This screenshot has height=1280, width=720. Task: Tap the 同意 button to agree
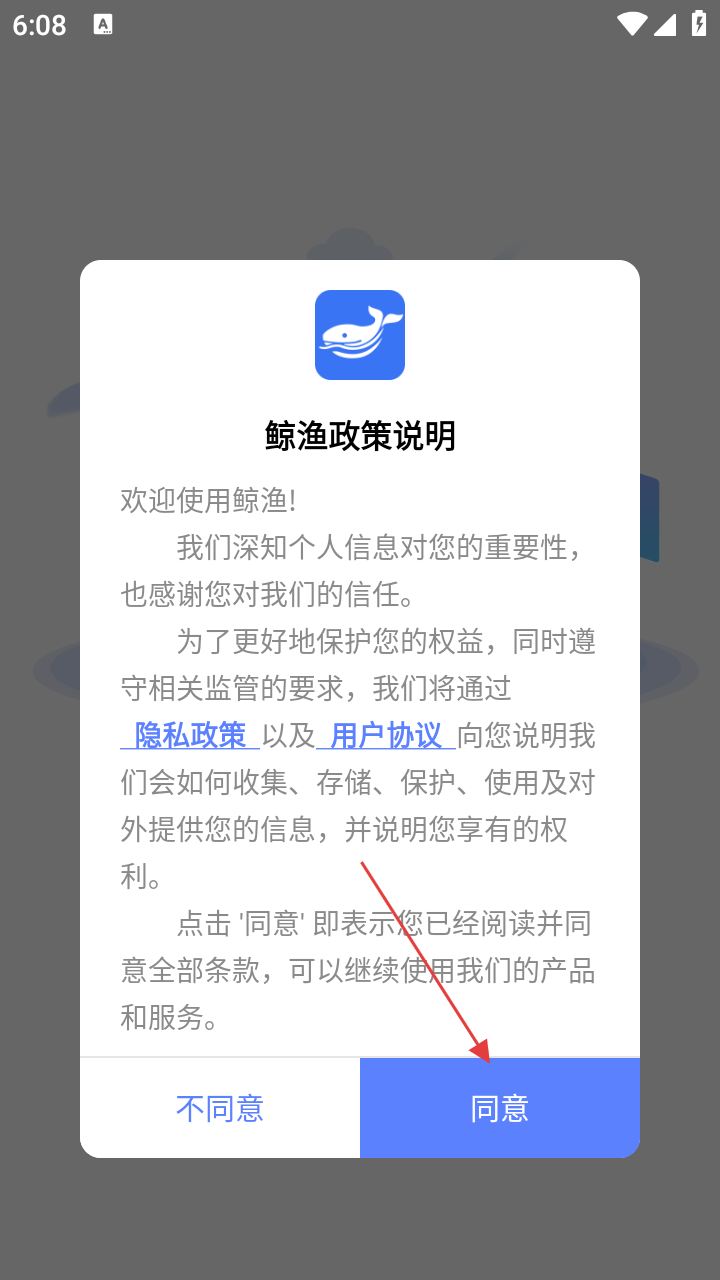(x=499, y=1108)
